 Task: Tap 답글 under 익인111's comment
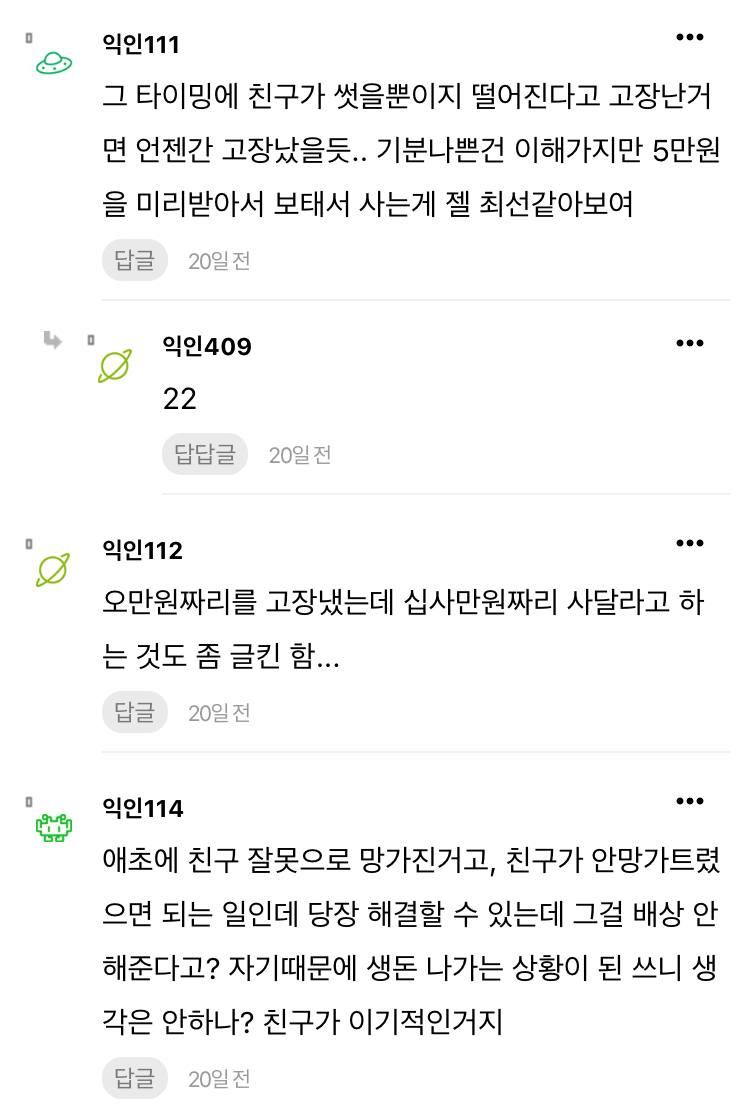click(135, 261)
